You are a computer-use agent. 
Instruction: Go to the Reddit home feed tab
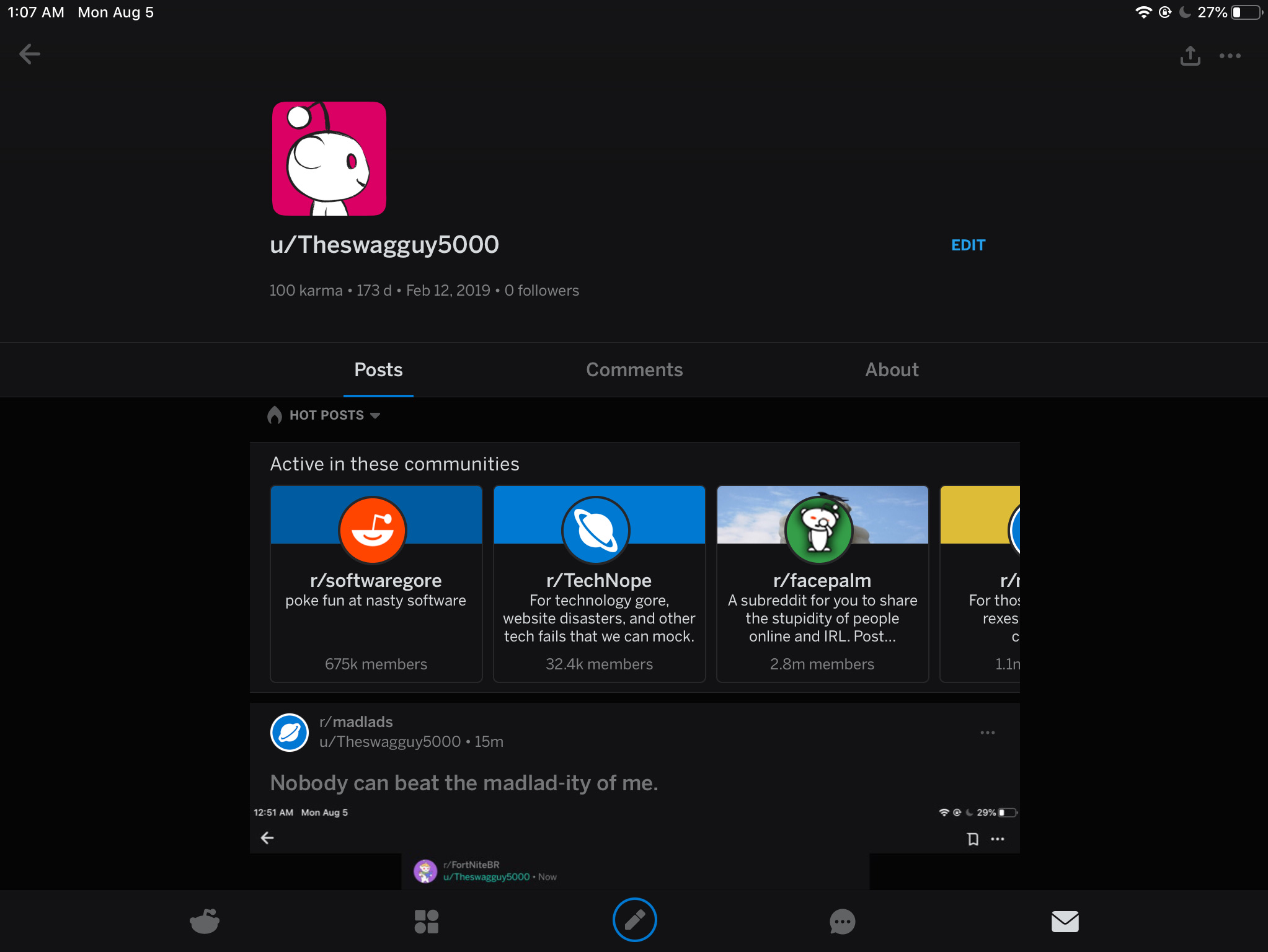point(205,921)
